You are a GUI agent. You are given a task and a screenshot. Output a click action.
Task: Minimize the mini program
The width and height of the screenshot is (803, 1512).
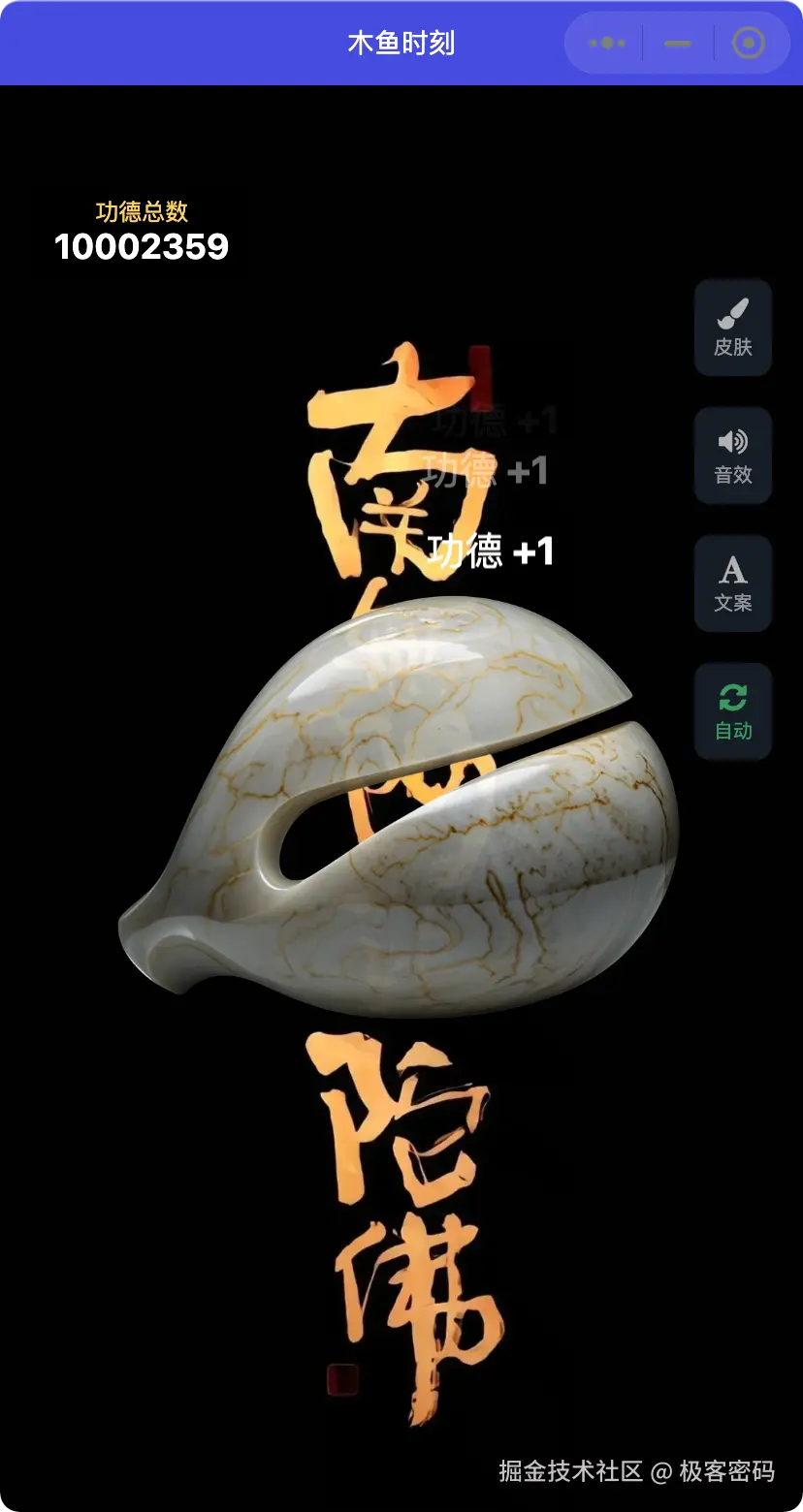pyautogui.click(x=678, y=44)
